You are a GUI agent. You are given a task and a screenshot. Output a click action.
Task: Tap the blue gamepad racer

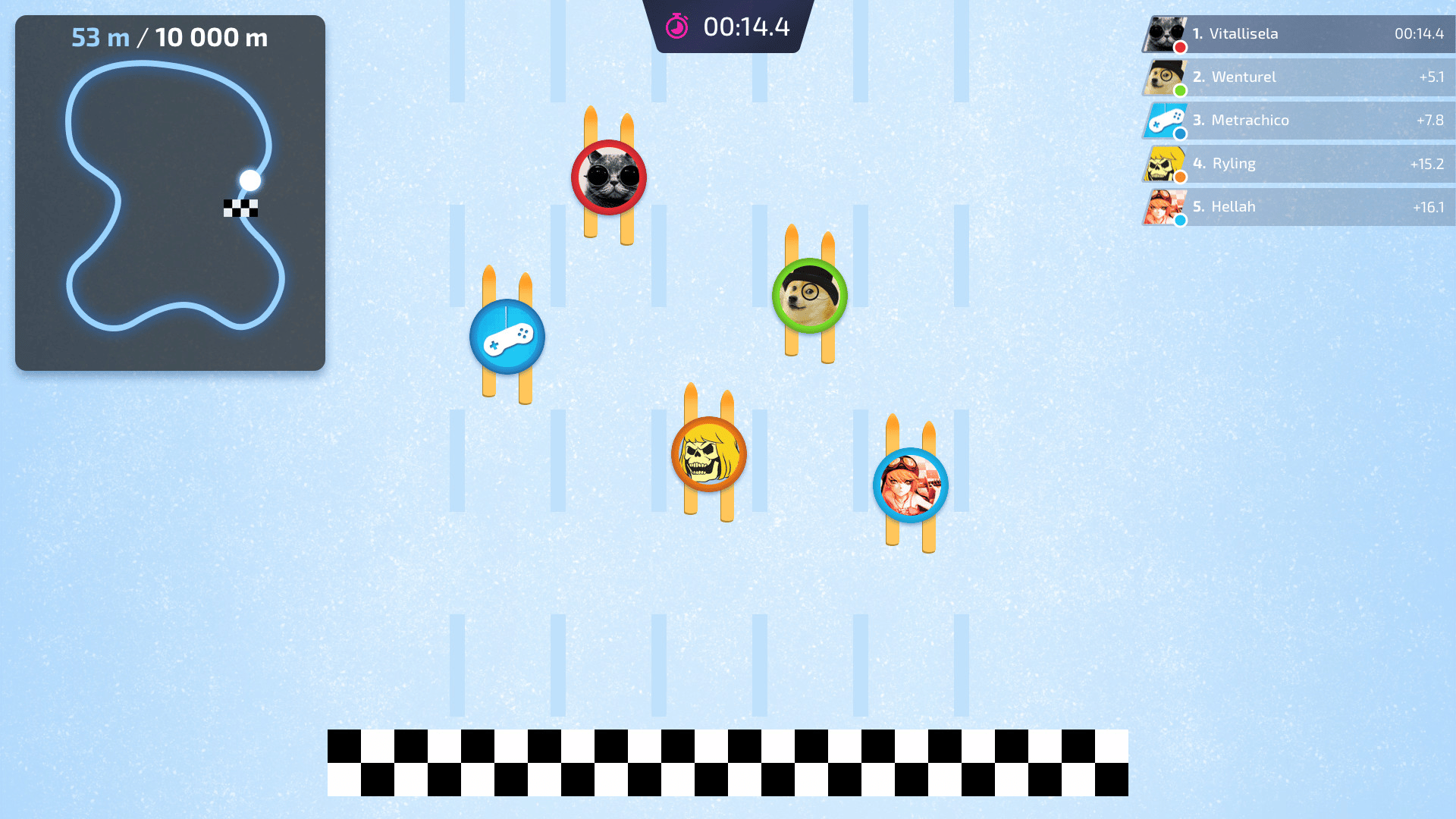pyautogui.click(x=507, y=337)
